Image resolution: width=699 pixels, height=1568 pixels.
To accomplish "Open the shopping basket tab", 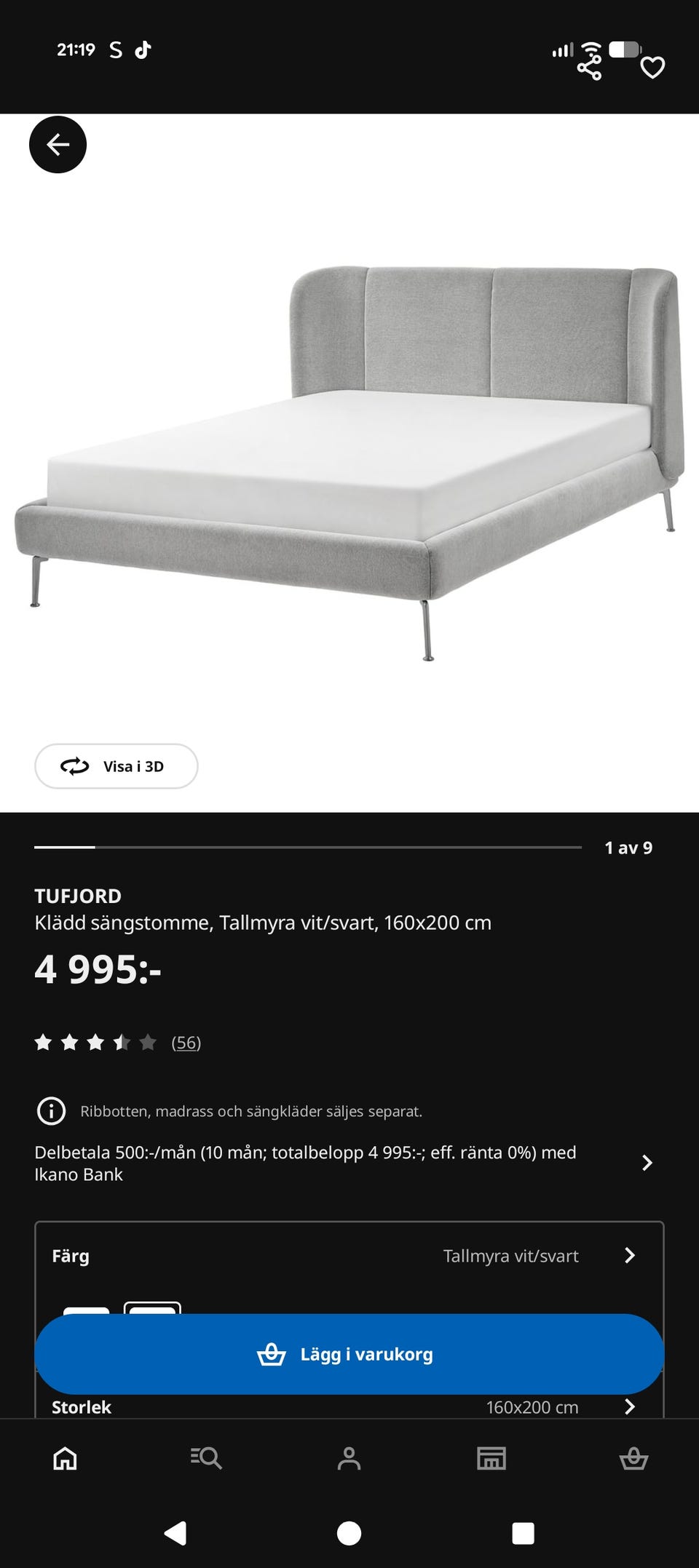I will point(633,1458).
